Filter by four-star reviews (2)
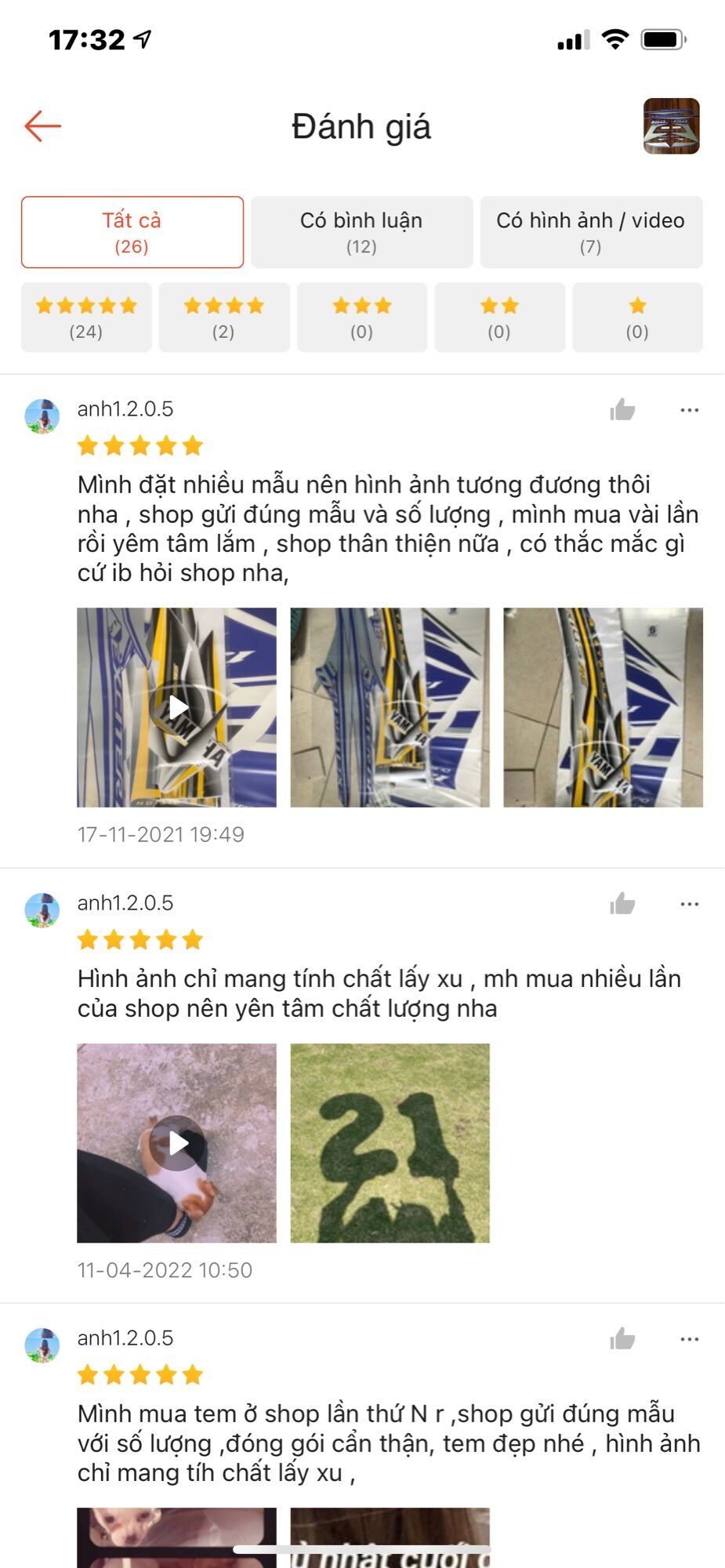The width and height of the screenshot is (725, 1568). click(224, 318)
